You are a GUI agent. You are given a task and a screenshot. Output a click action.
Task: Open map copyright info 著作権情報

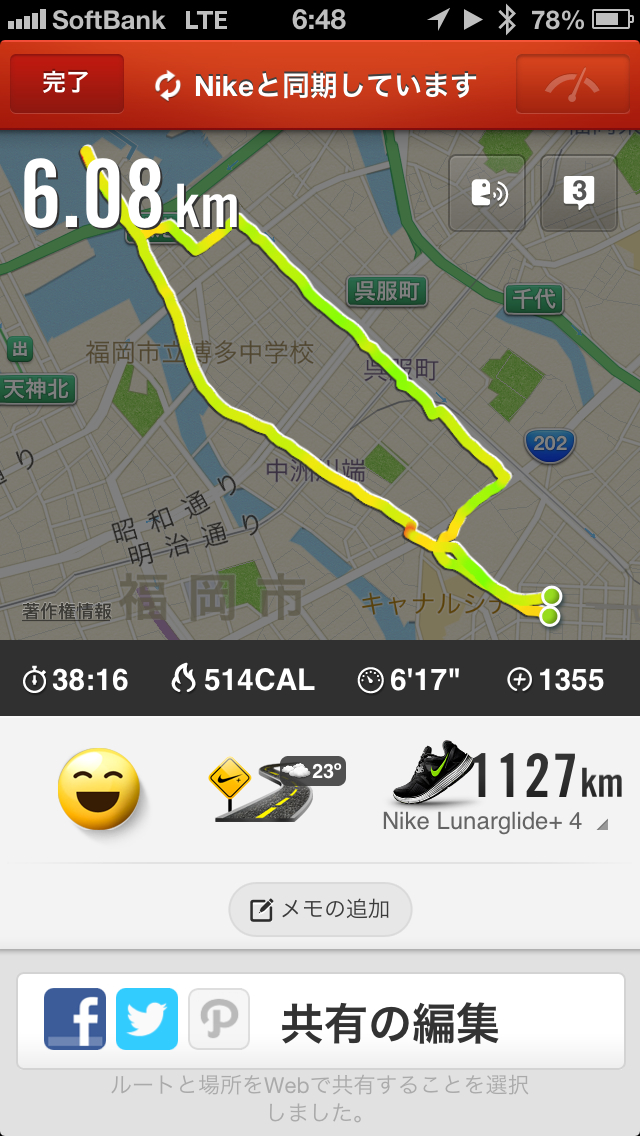click(x=67, y=612)
